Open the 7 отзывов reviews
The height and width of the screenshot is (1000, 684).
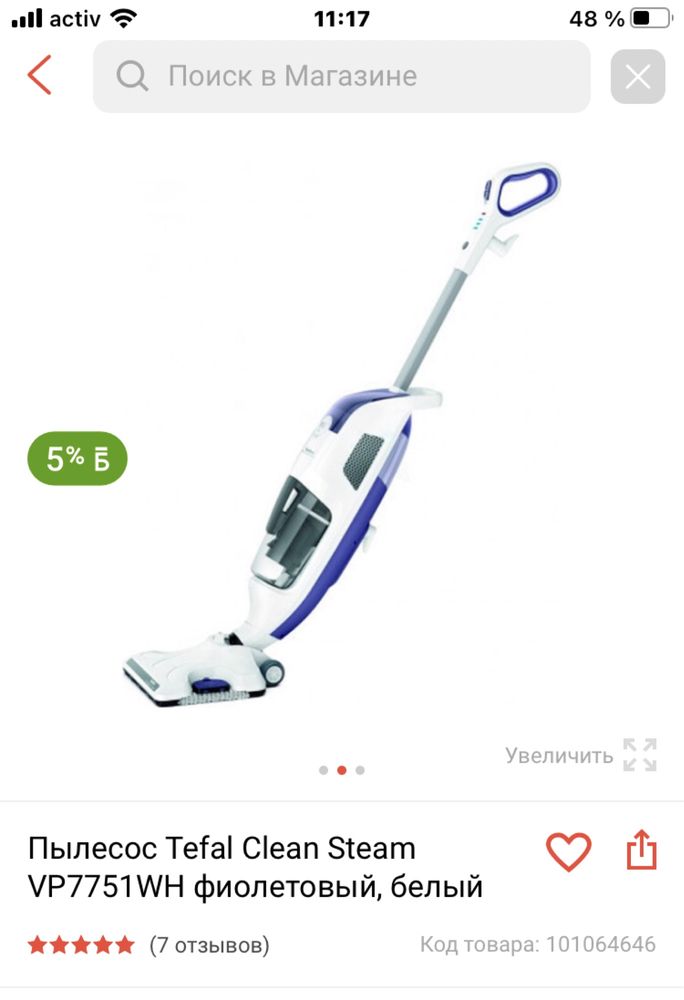(x=209, y=944)
